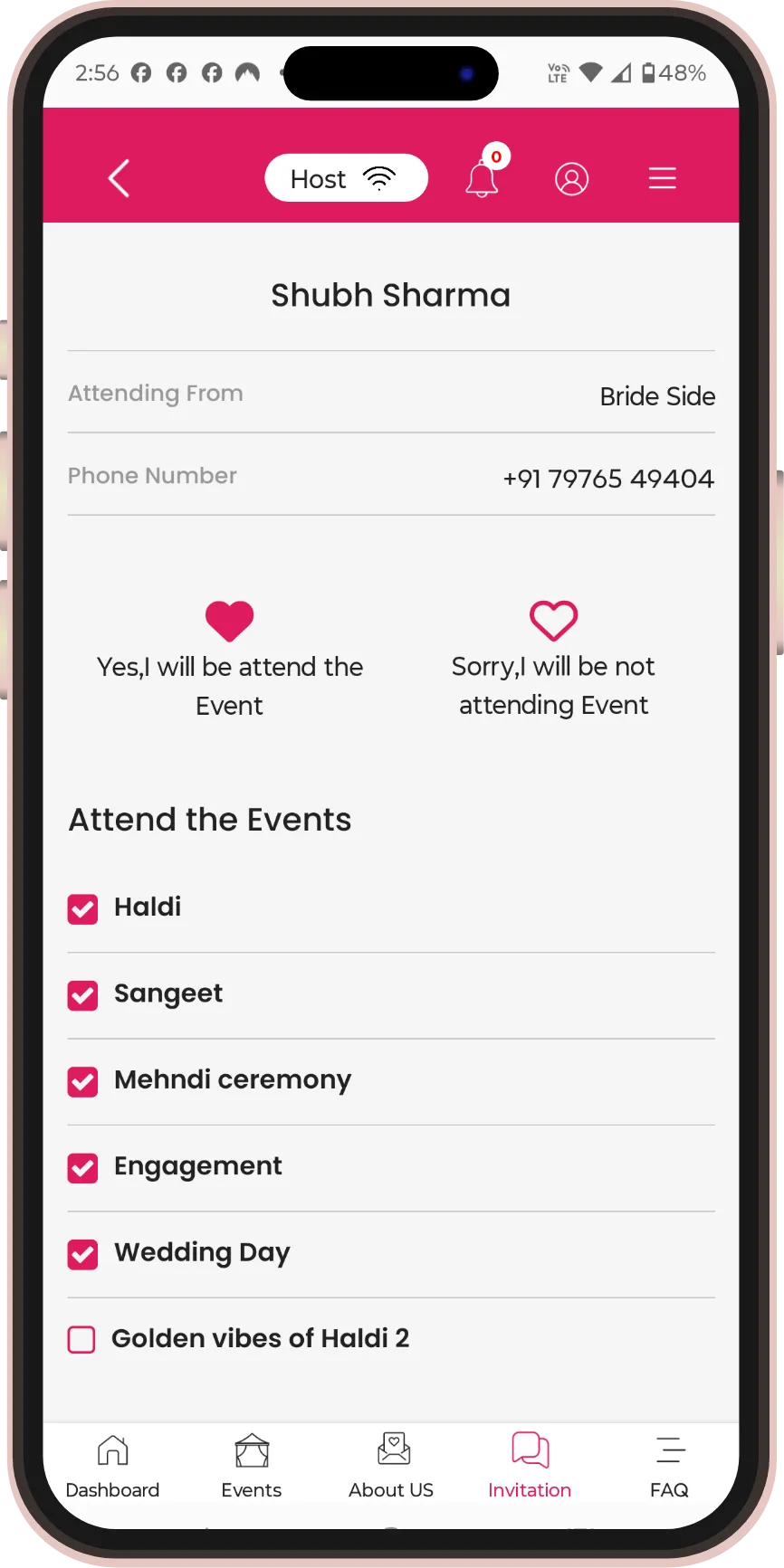
Task: Uncheck the Haldi event
Action: coord(82,909)
